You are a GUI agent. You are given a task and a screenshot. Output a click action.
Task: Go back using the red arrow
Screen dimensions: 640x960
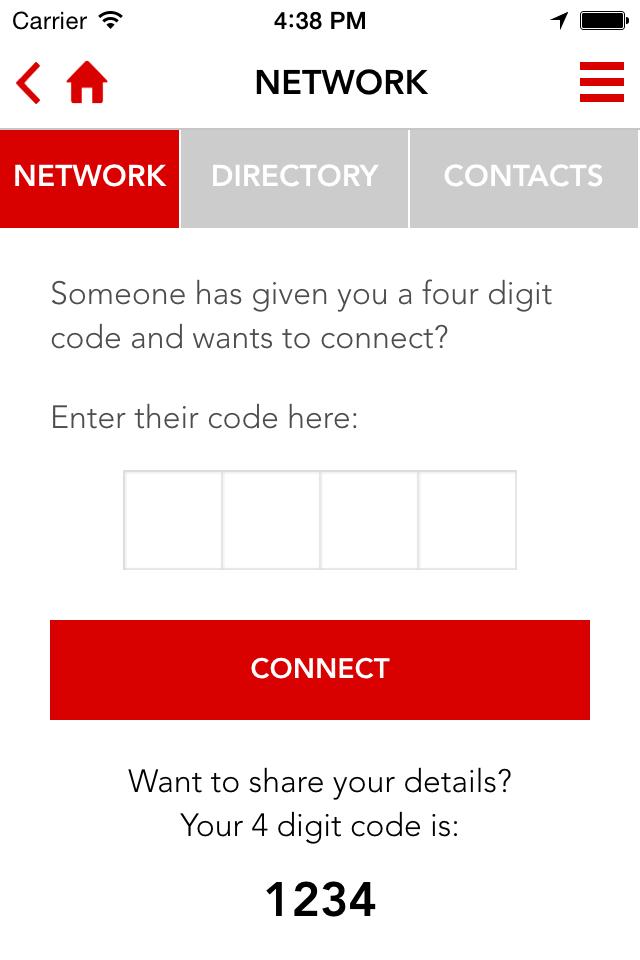(29, 83)
